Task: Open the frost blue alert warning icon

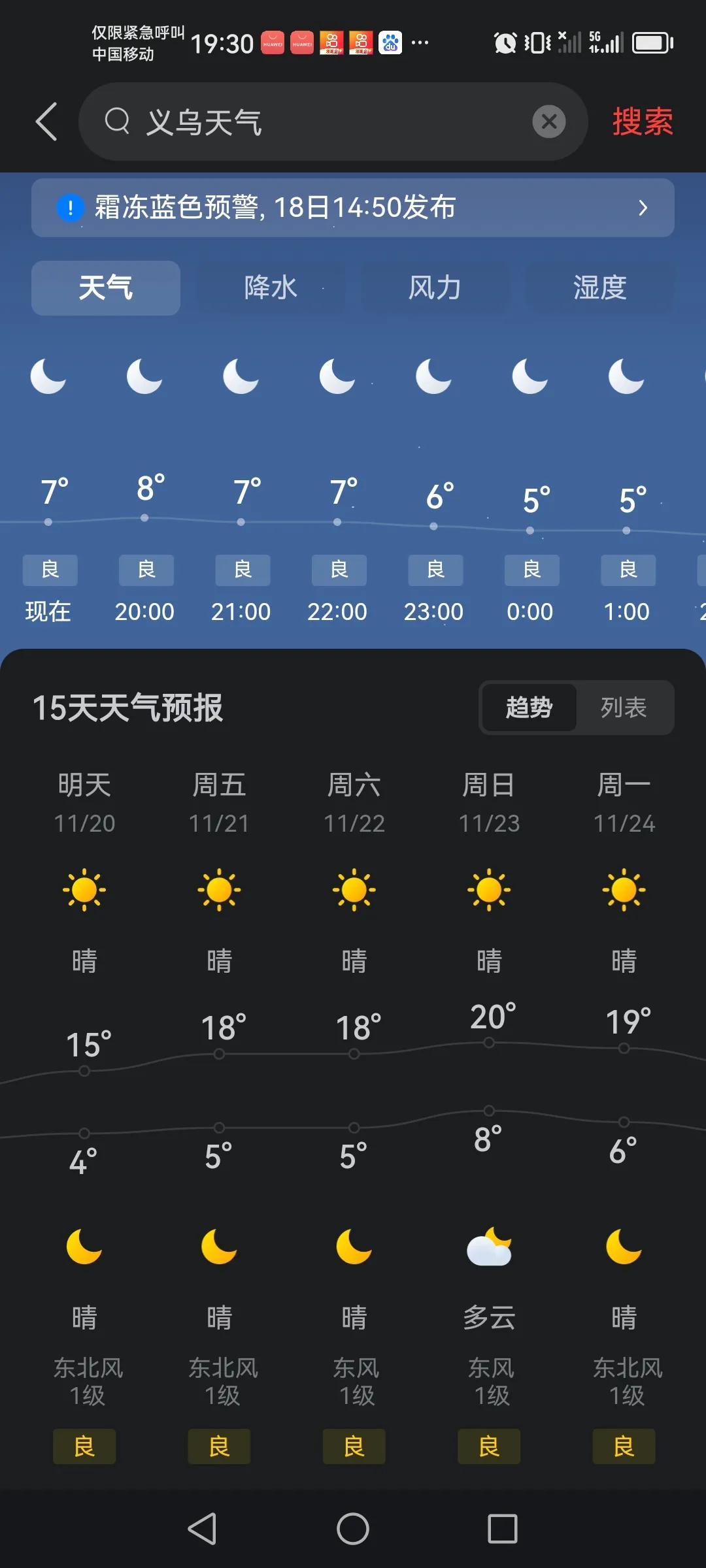Action: [70, 208]
